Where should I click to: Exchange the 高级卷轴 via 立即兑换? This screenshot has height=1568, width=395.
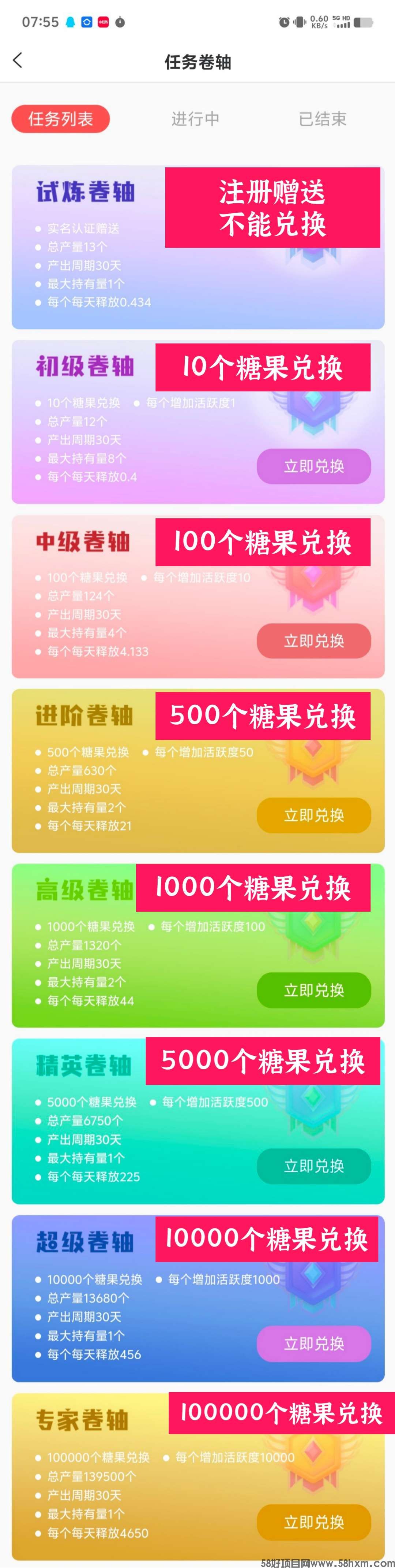tap(313, 990)
